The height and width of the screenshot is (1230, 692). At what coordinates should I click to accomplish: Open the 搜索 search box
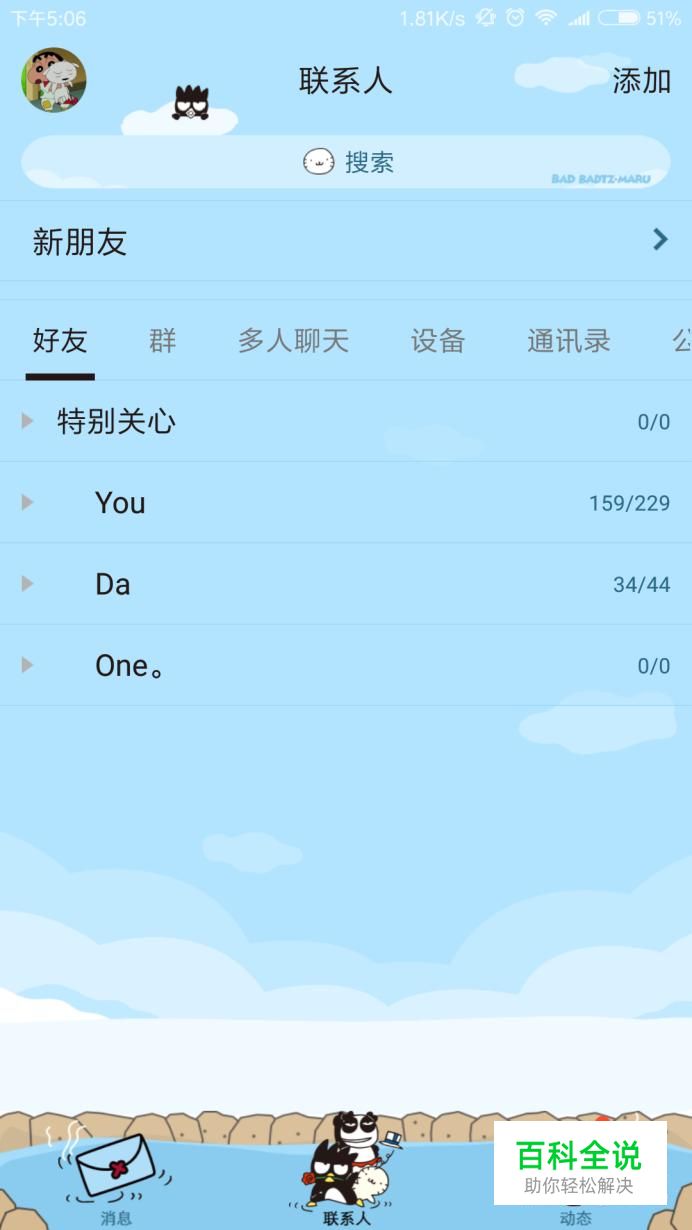tap(346, 162)
